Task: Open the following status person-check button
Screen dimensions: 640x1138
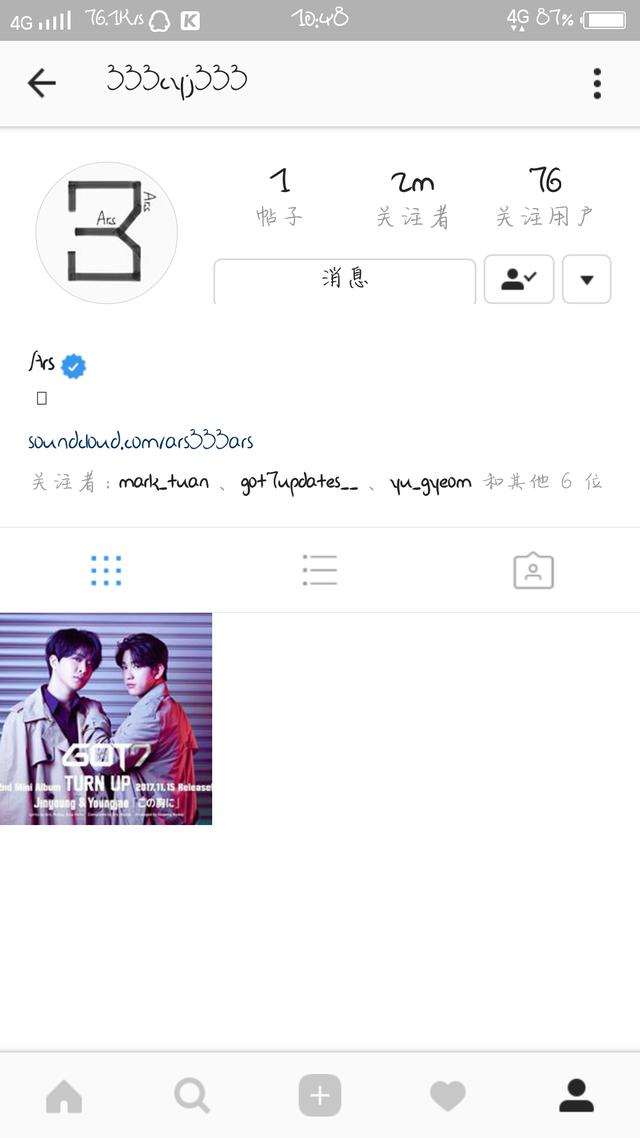Action: click(x=518, y=280)
